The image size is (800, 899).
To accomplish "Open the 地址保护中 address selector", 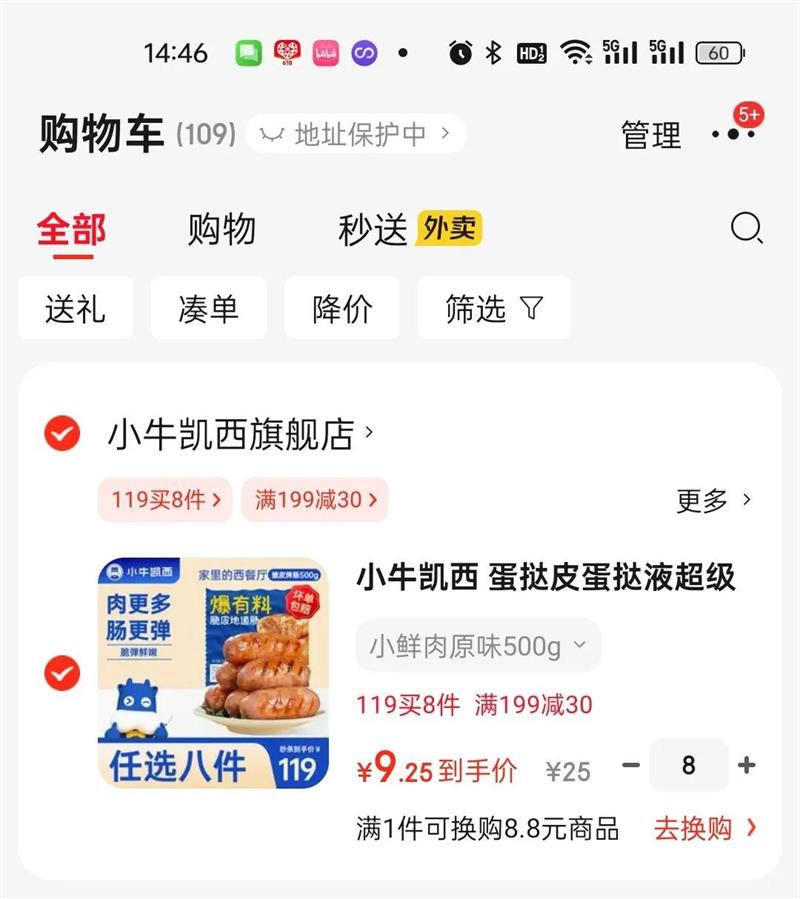I will [x=356, y=134].
